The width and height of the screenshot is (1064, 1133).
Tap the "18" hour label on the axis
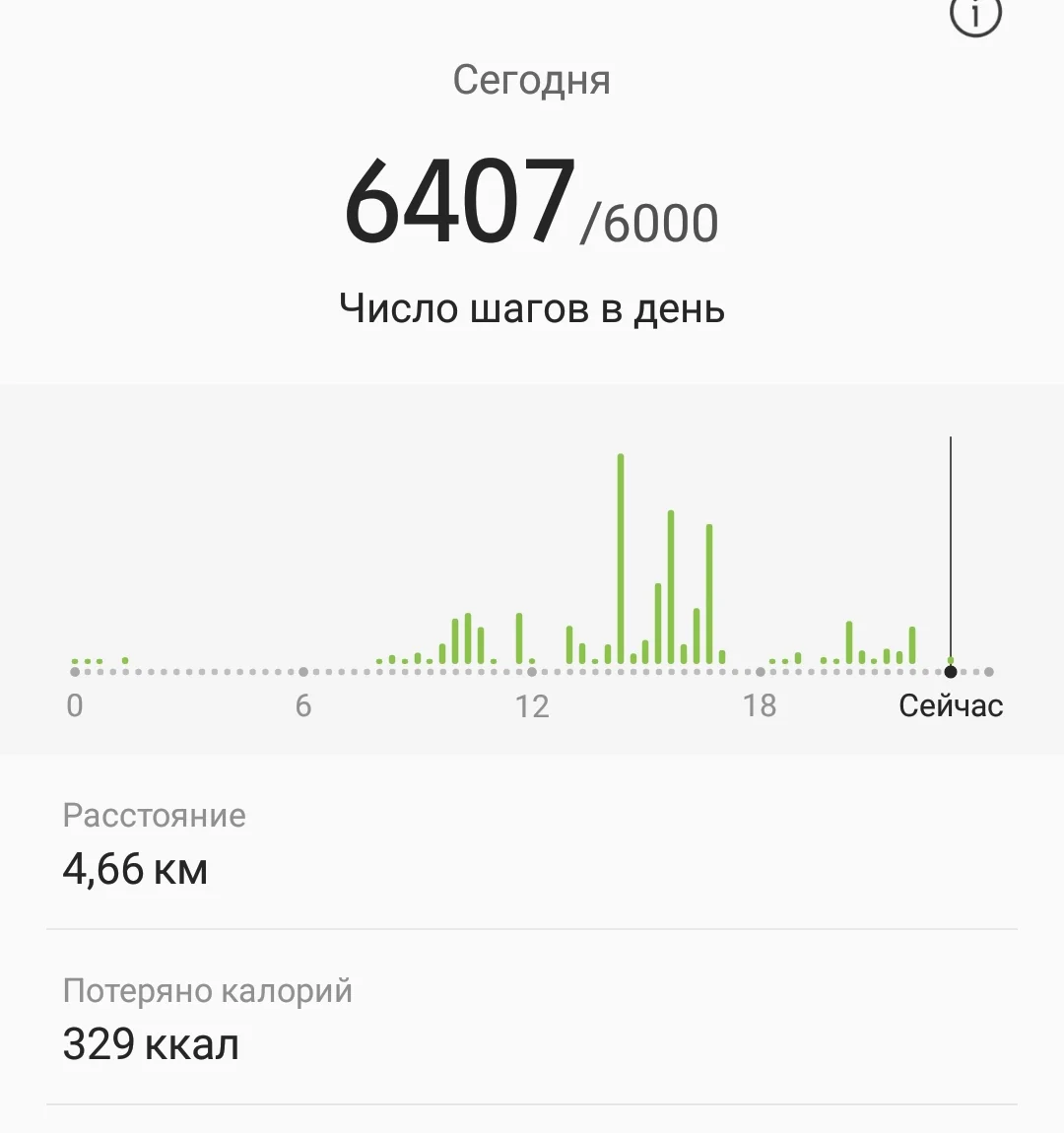pos(761,705)
